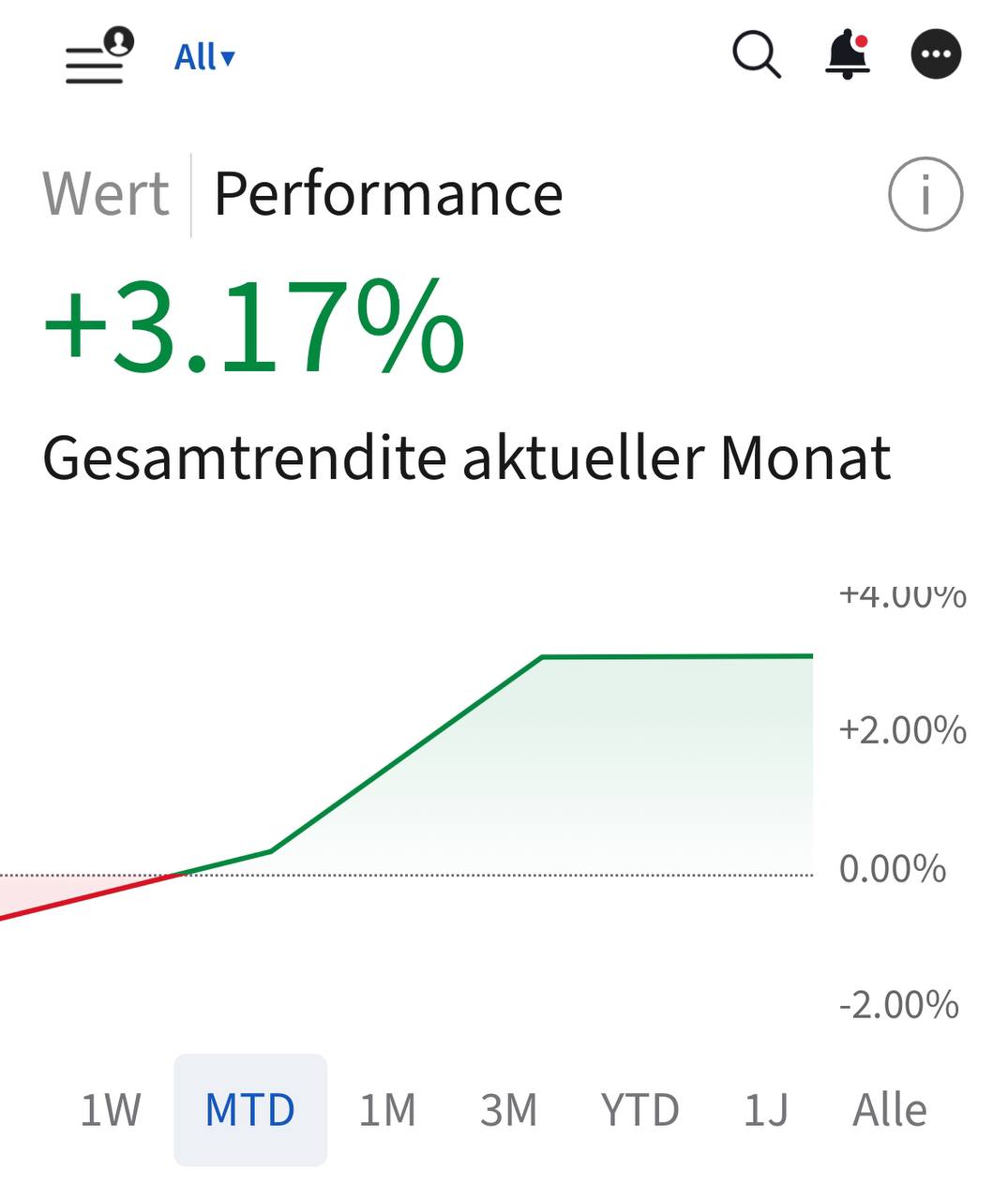Viewport: 1008px width, 1200px height.
Task: Select the MTD time range
Action: 250,1110
